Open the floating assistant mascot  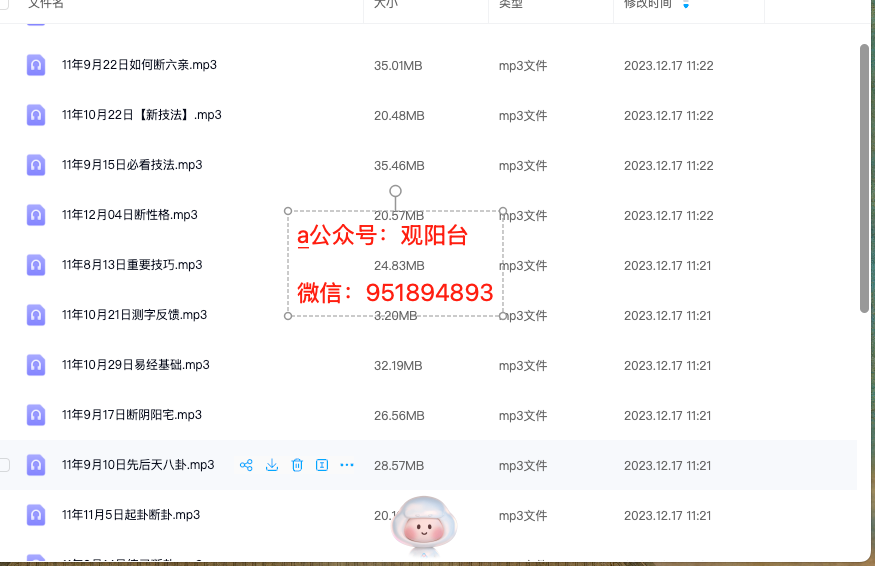coord(422,527)
